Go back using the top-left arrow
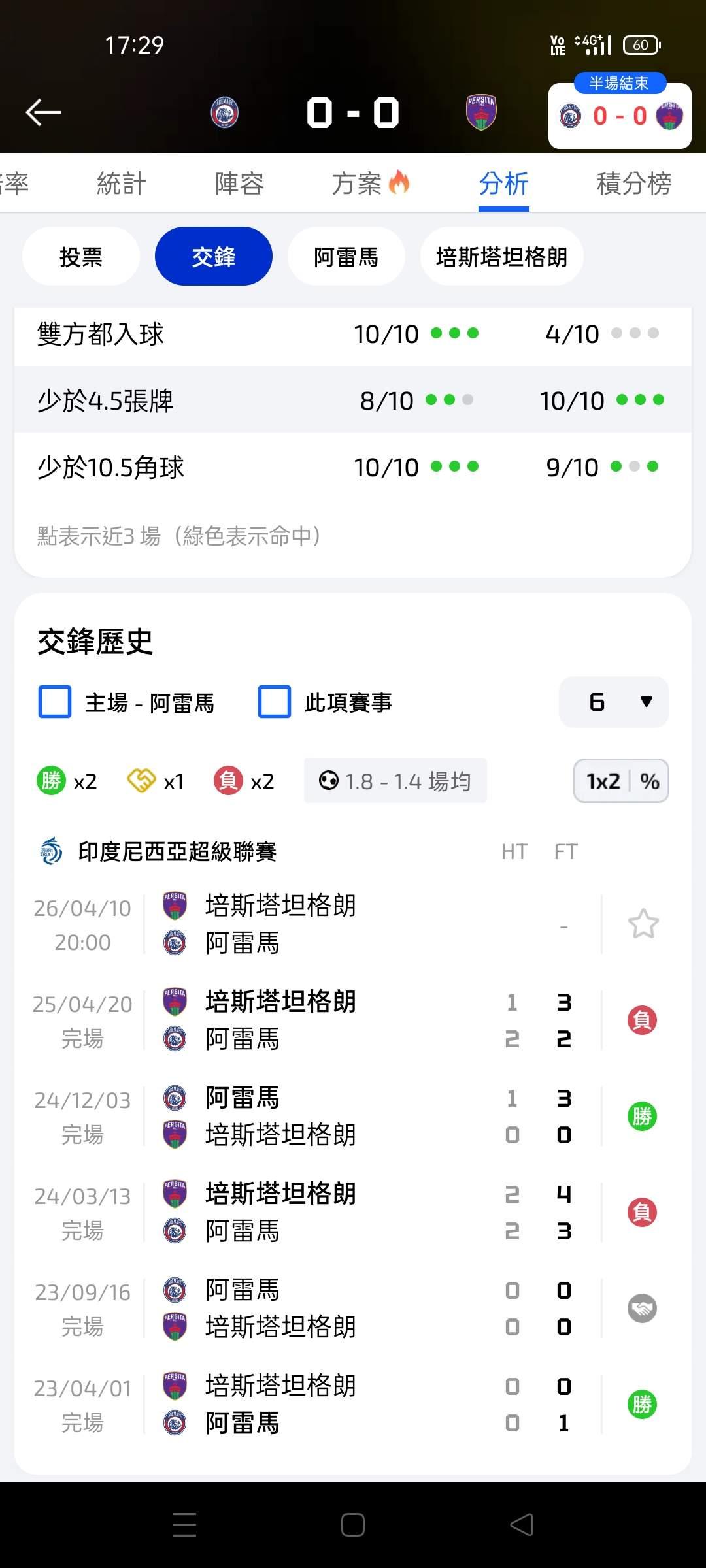The height and width of the screenshot is (1568, 706). 43,112
